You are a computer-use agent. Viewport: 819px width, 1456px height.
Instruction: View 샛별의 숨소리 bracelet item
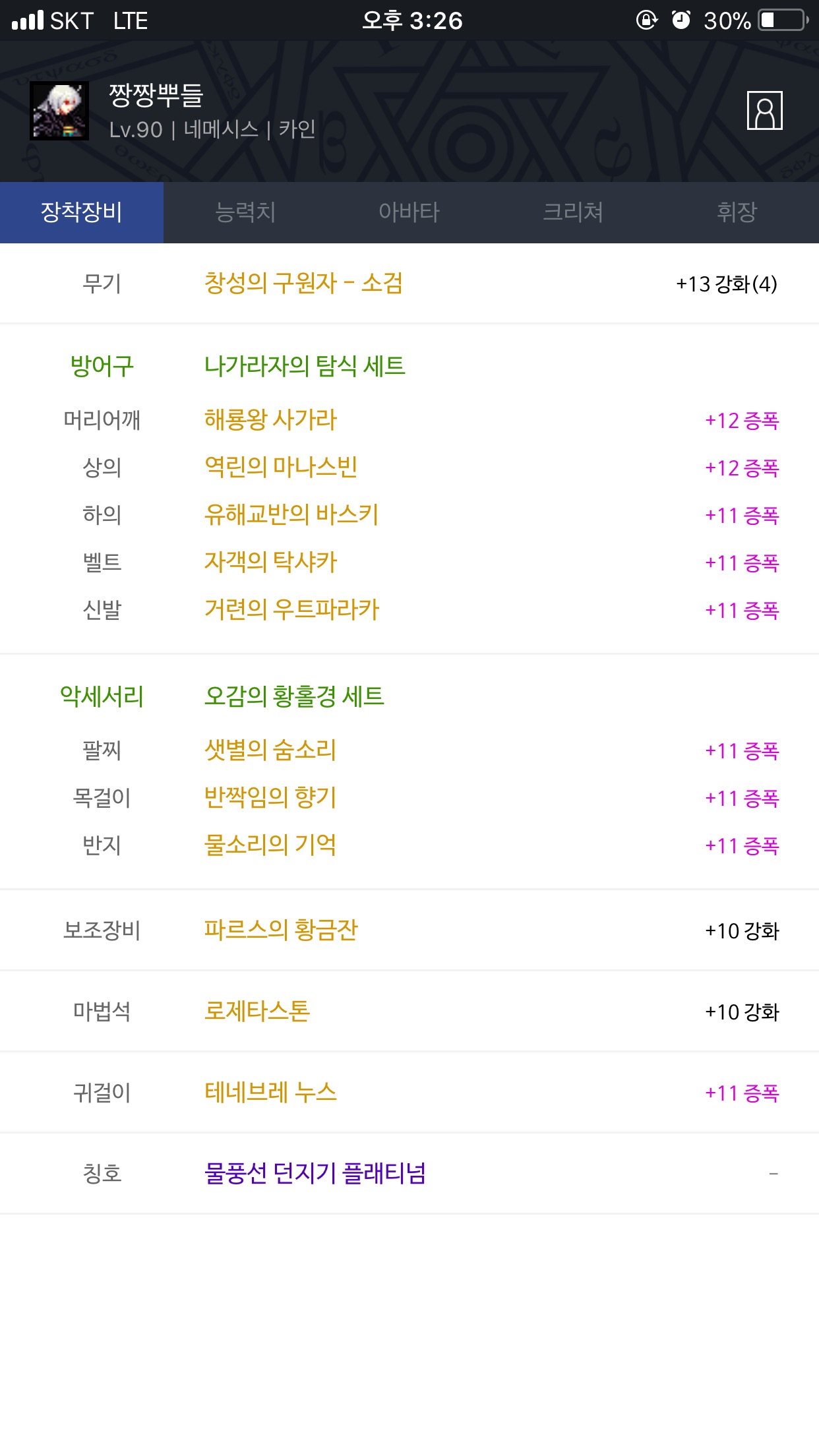click(x=270, y=750)
